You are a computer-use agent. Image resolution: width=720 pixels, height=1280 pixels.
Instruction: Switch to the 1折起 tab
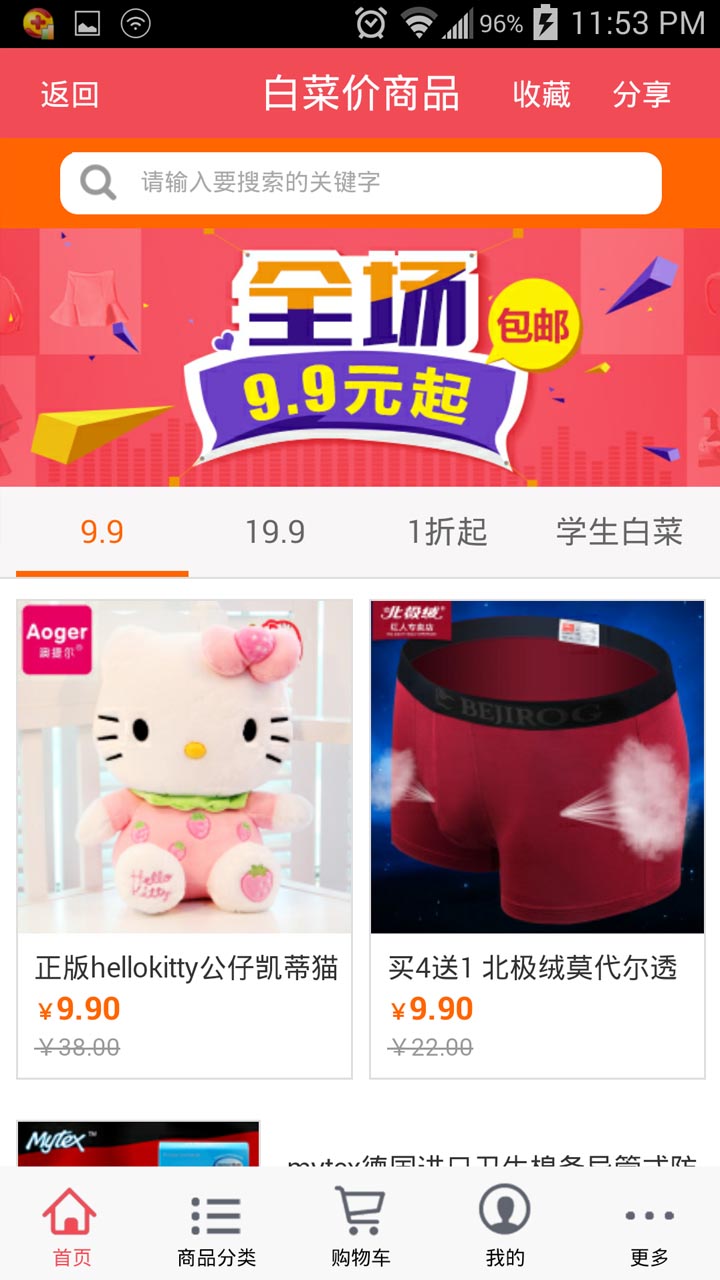(x=447, y=532)
